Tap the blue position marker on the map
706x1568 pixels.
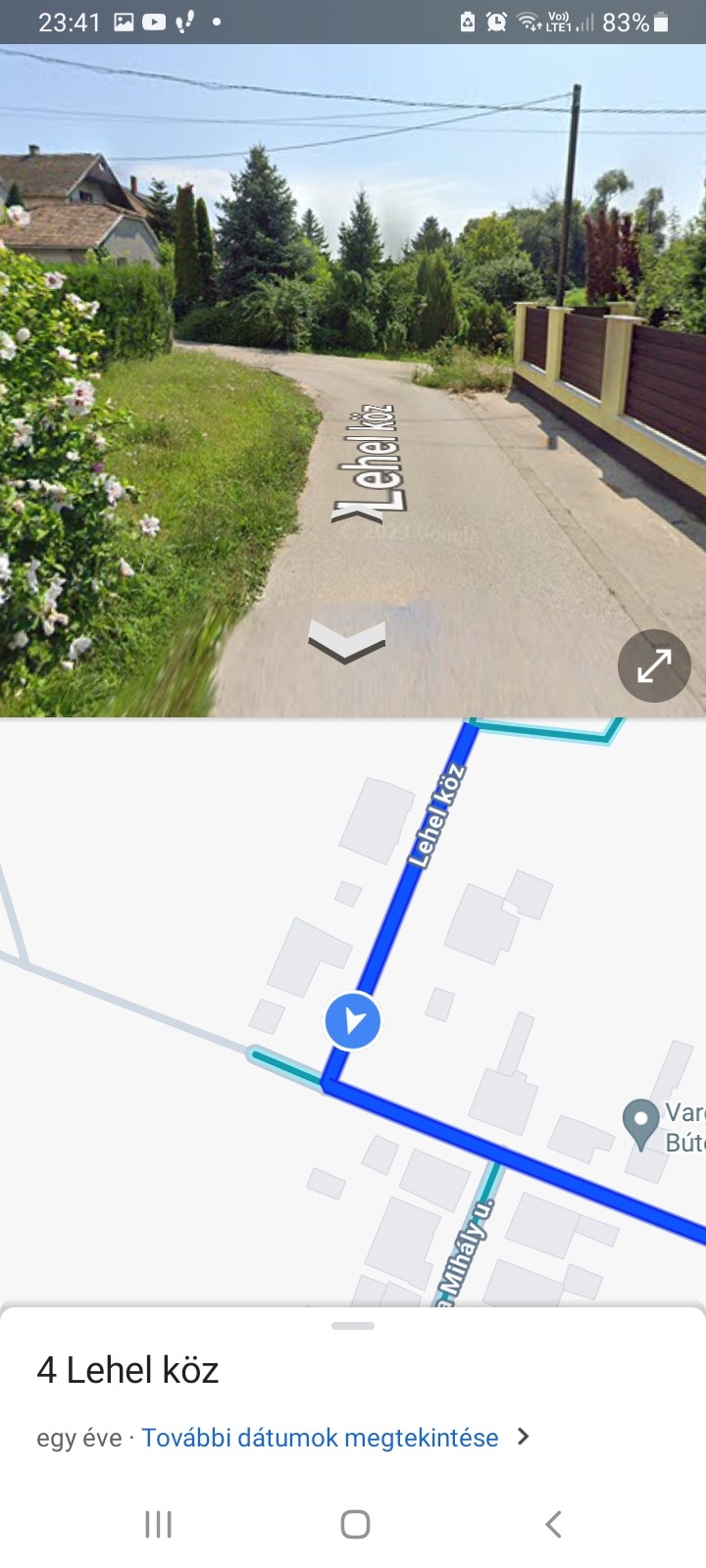353,1021
